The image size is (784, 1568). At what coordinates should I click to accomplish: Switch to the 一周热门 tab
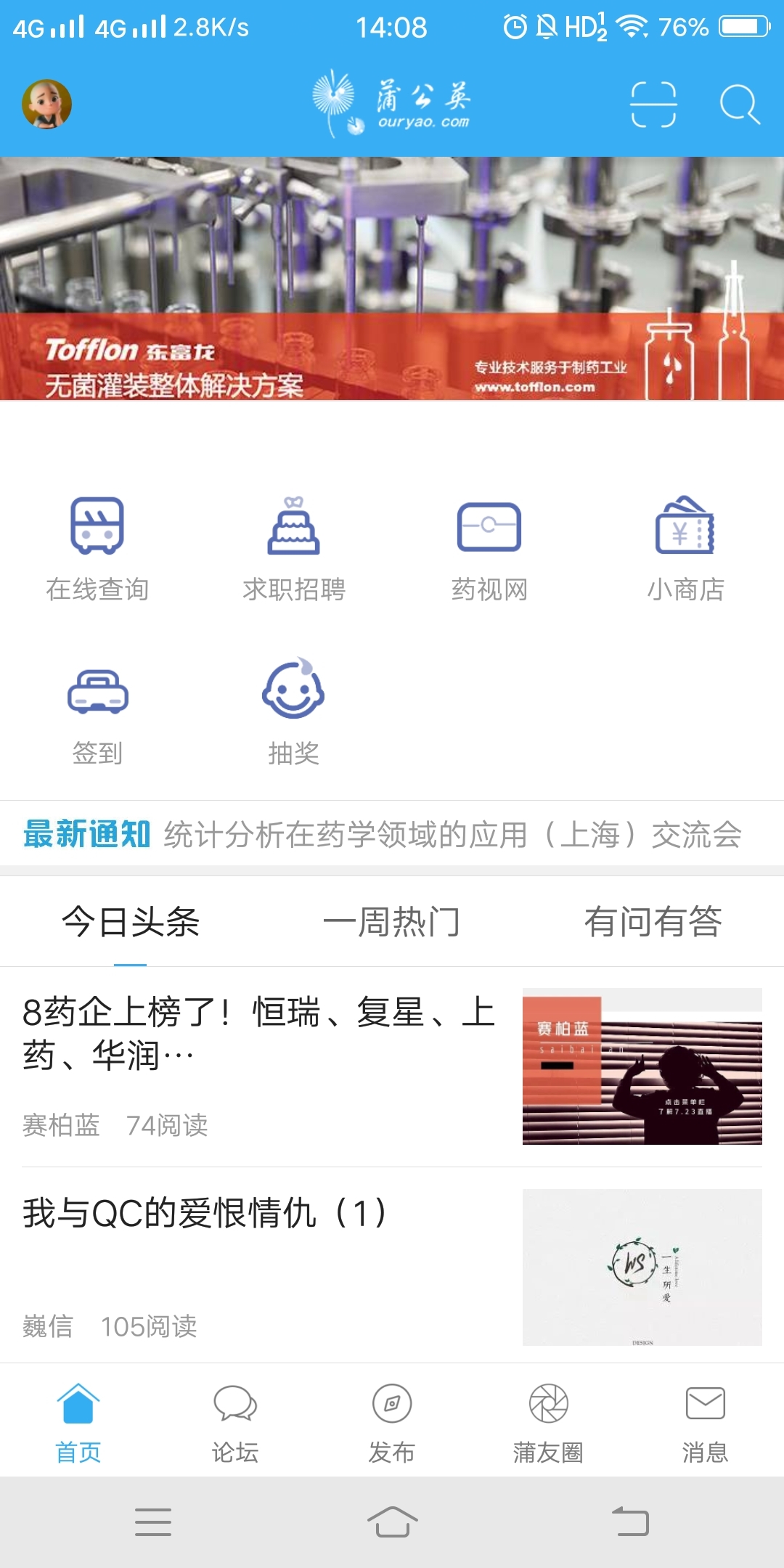392,922
